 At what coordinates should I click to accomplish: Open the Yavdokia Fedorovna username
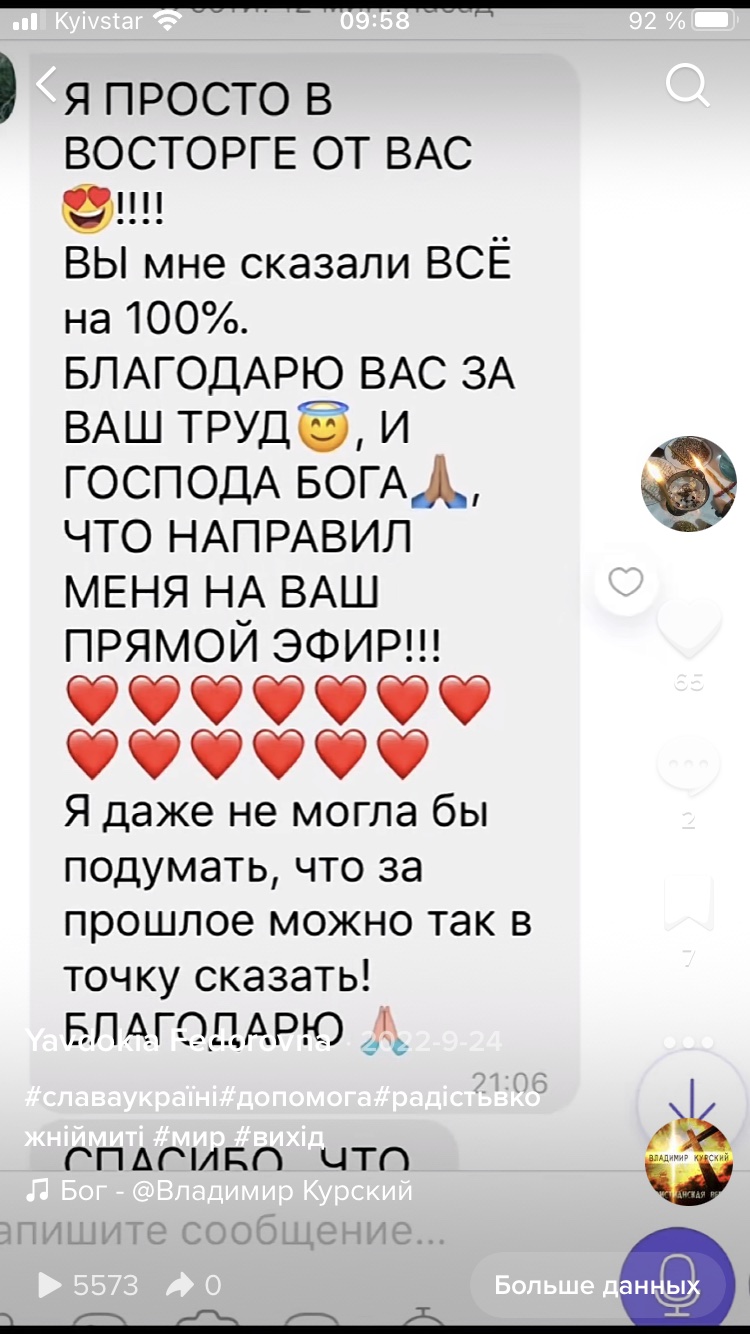[177, 1042]
